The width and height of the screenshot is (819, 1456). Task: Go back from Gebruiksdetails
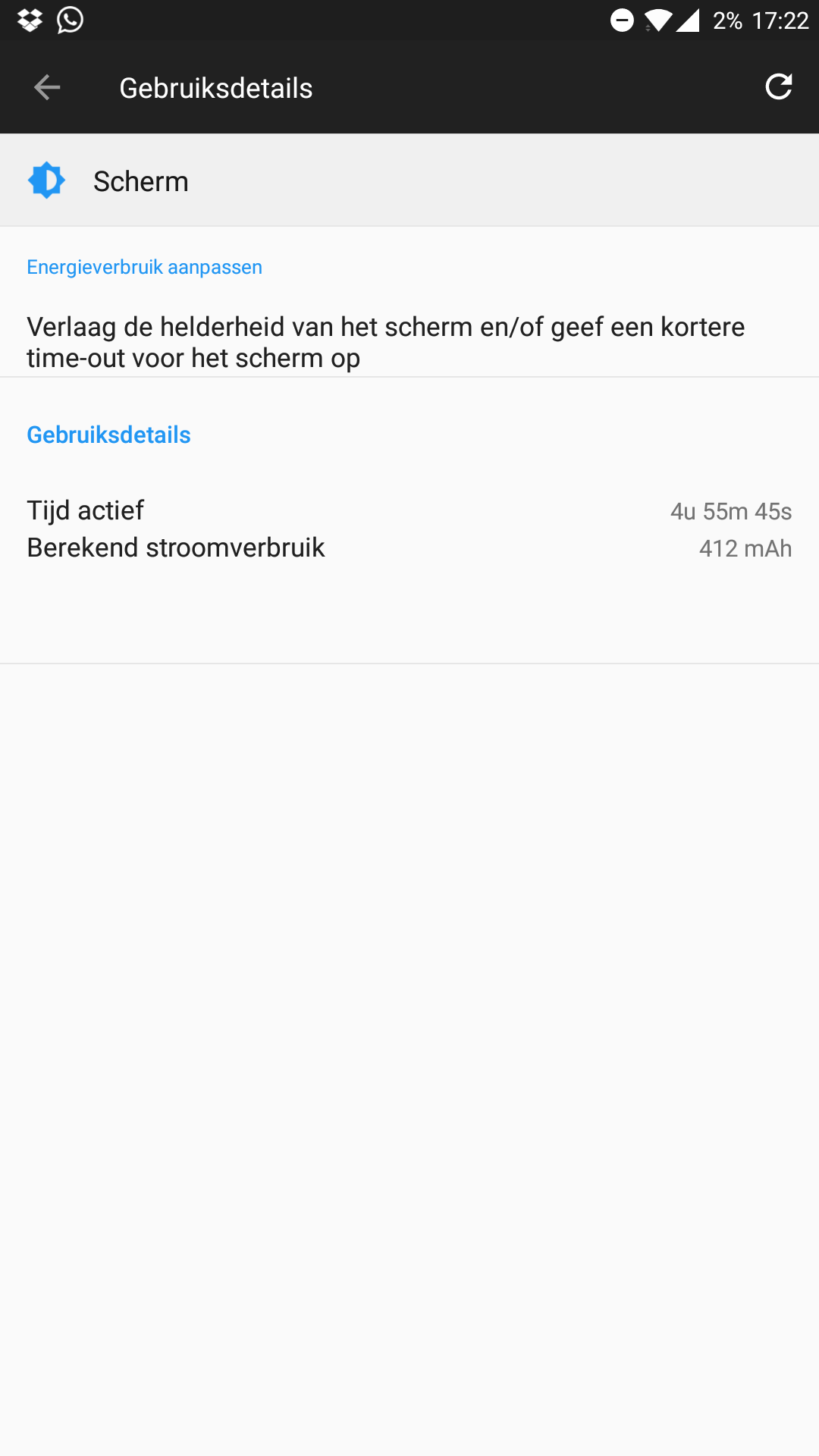click(47, 87)
